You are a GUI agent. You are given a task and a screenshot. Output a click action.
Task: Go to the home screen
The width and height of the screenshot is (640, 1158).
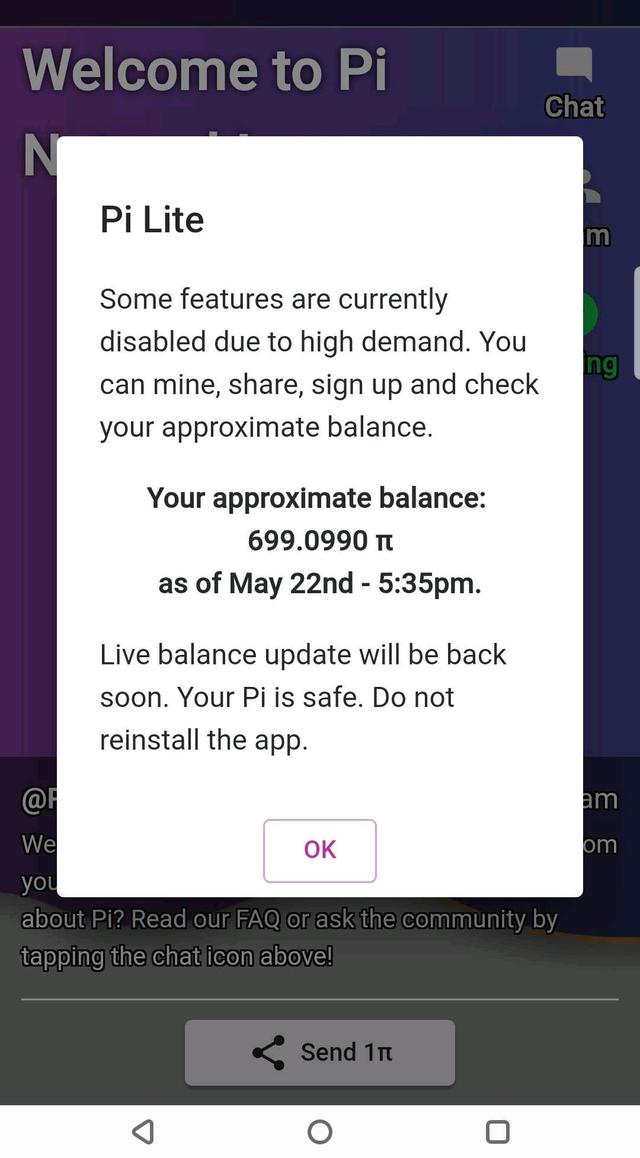point(320,1131)
